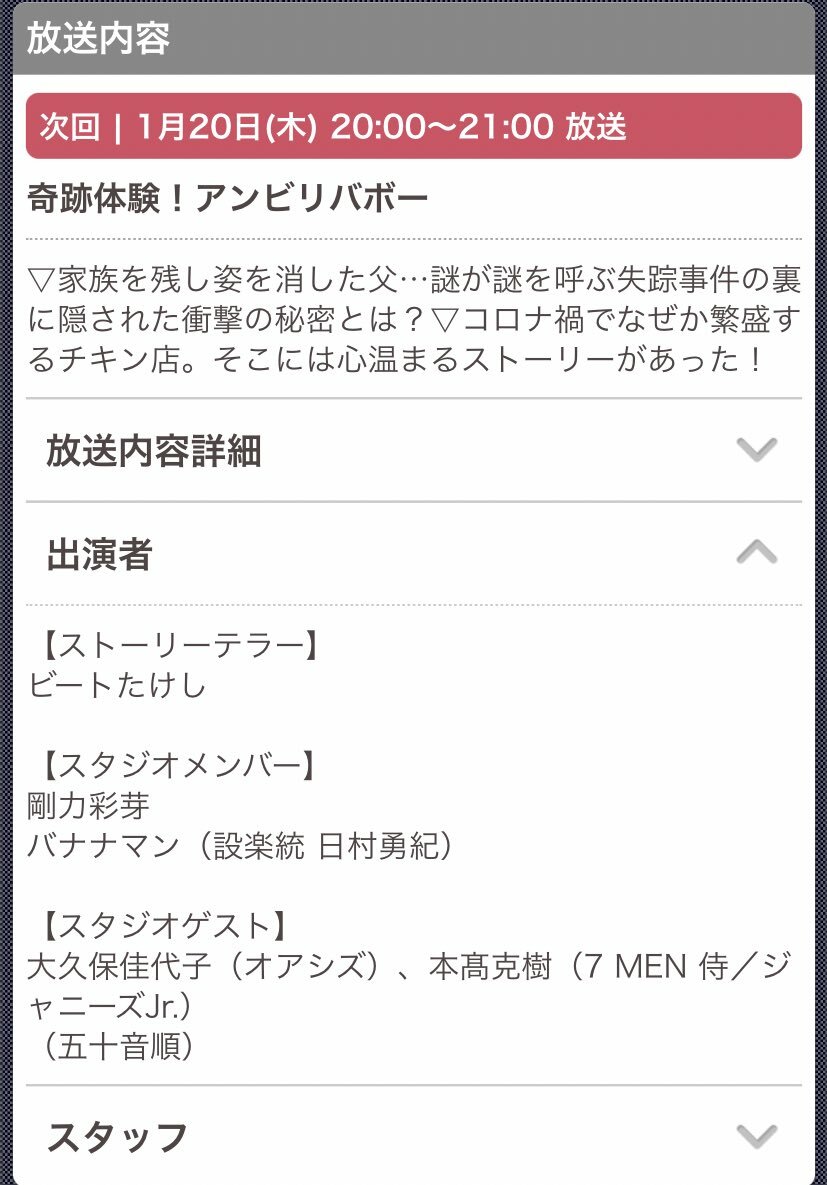827x1185 pixels.
Task: Collapse the 出演者 section
Action: point(755,552)
